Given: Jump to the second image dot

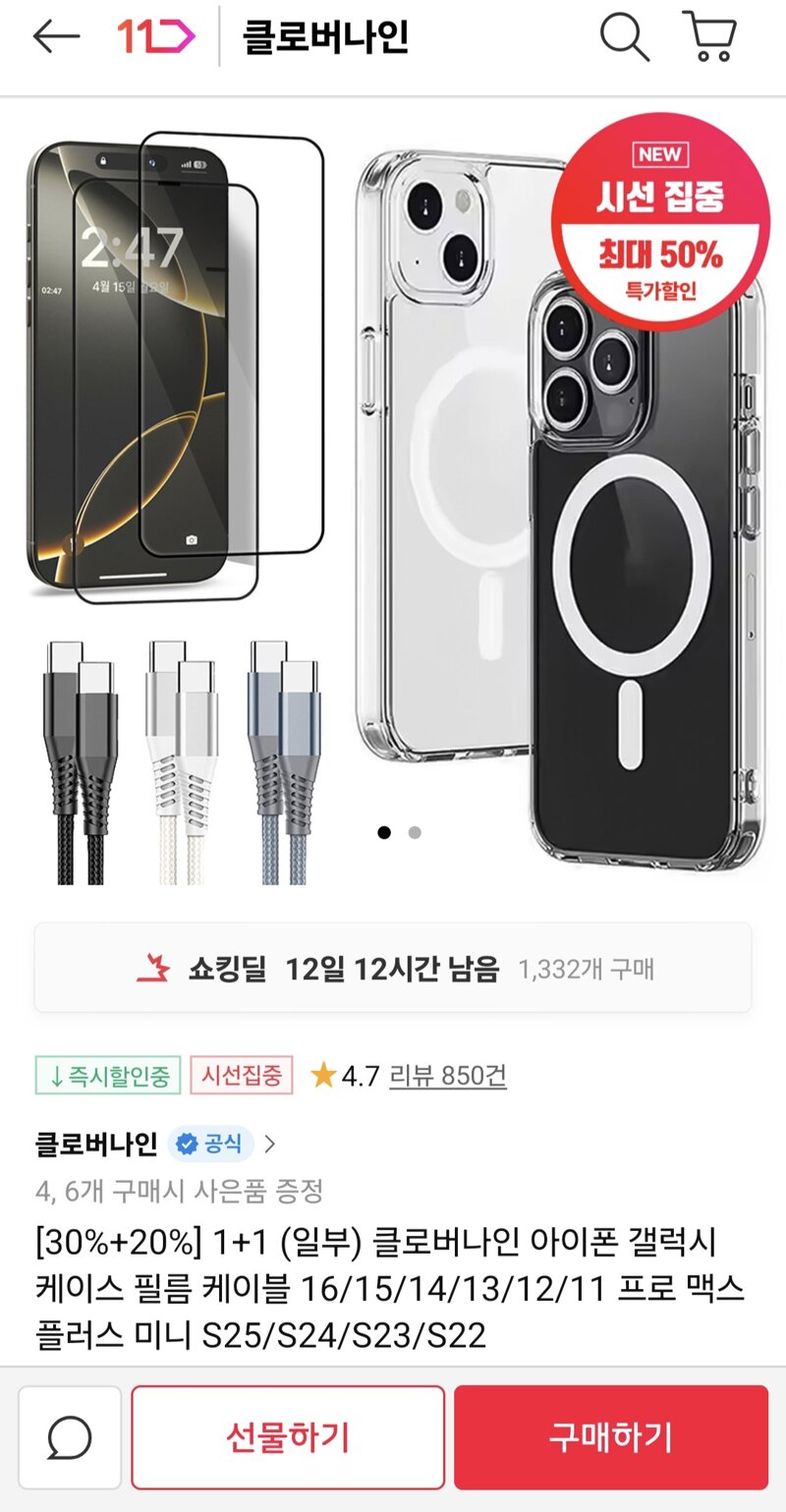Looking at the screenshot, I should pyautogui.click(x=415, y=832).
